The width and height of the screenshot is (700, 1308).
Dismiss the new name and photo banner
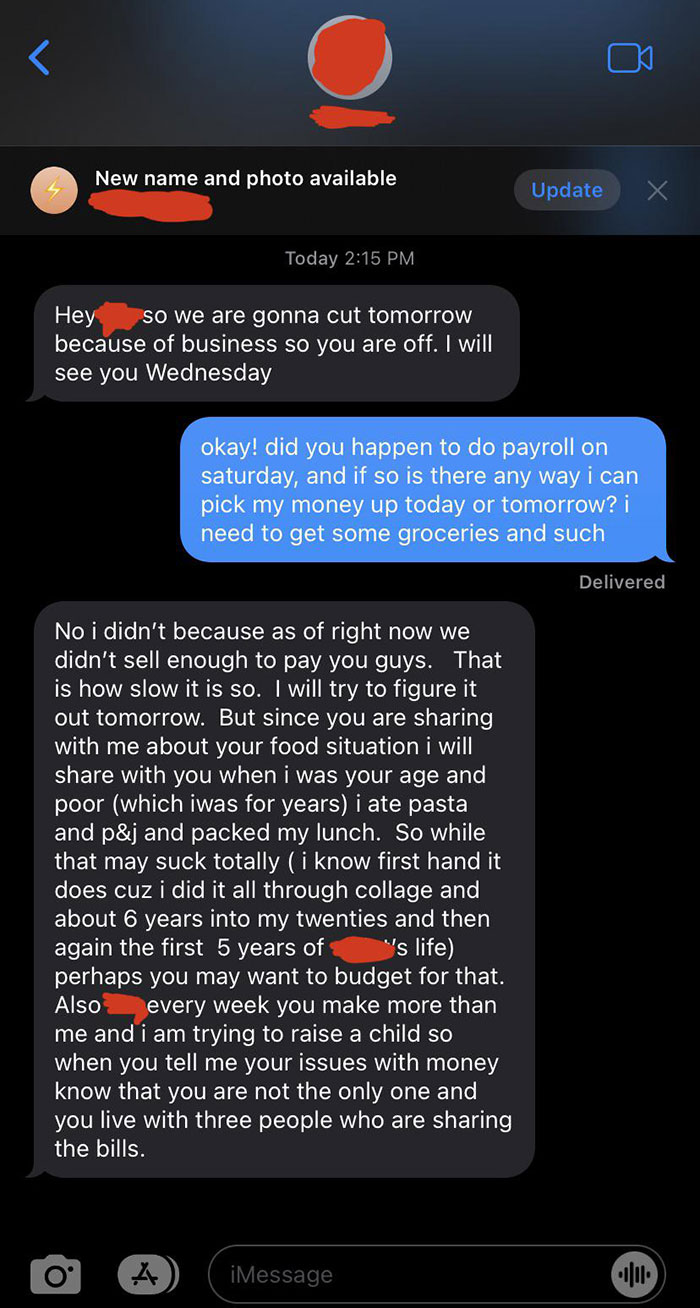tap(657, 190)
